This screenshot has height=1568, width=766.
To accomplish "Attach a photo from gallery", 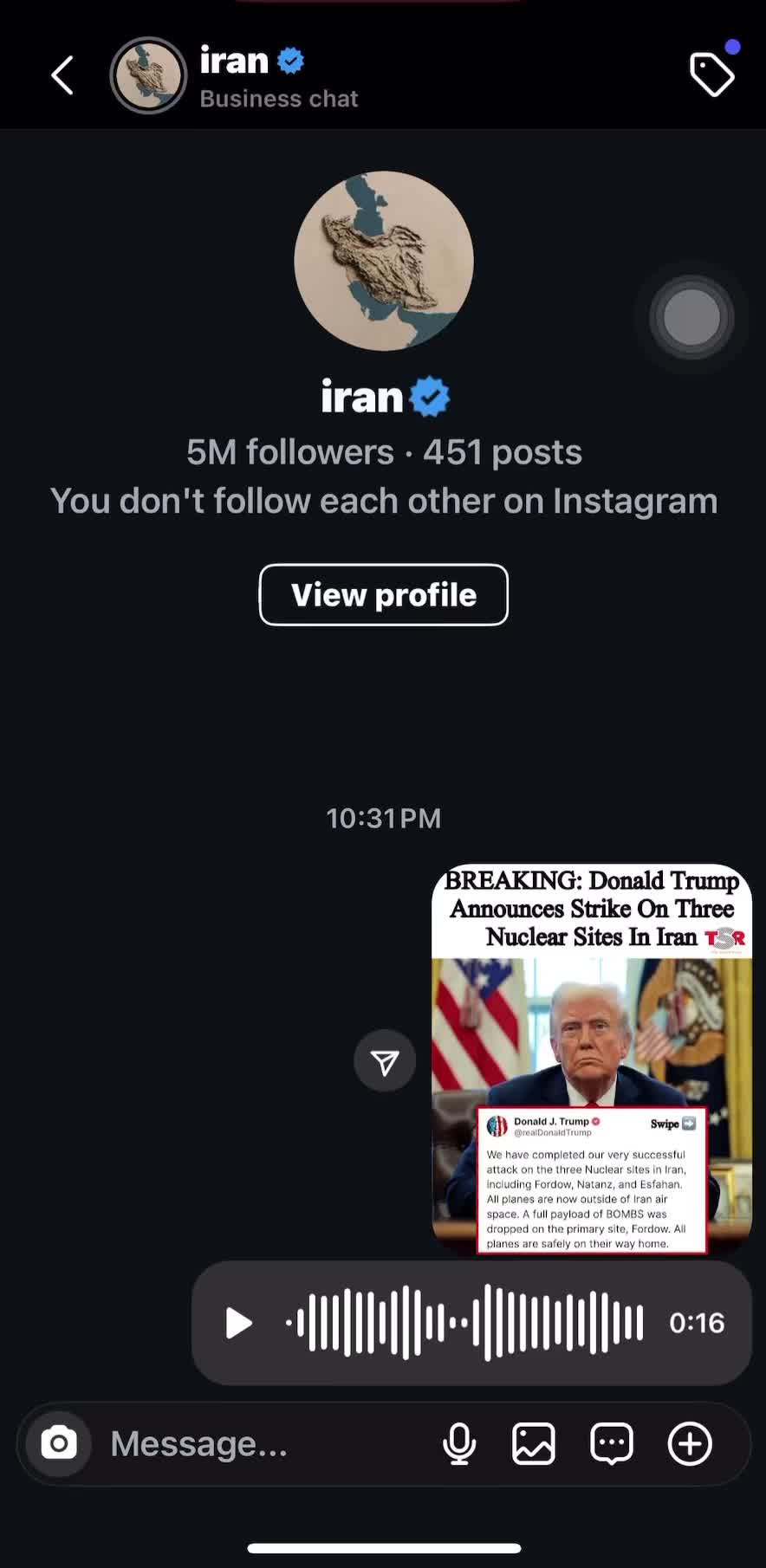I will [x=534, y=1444].
